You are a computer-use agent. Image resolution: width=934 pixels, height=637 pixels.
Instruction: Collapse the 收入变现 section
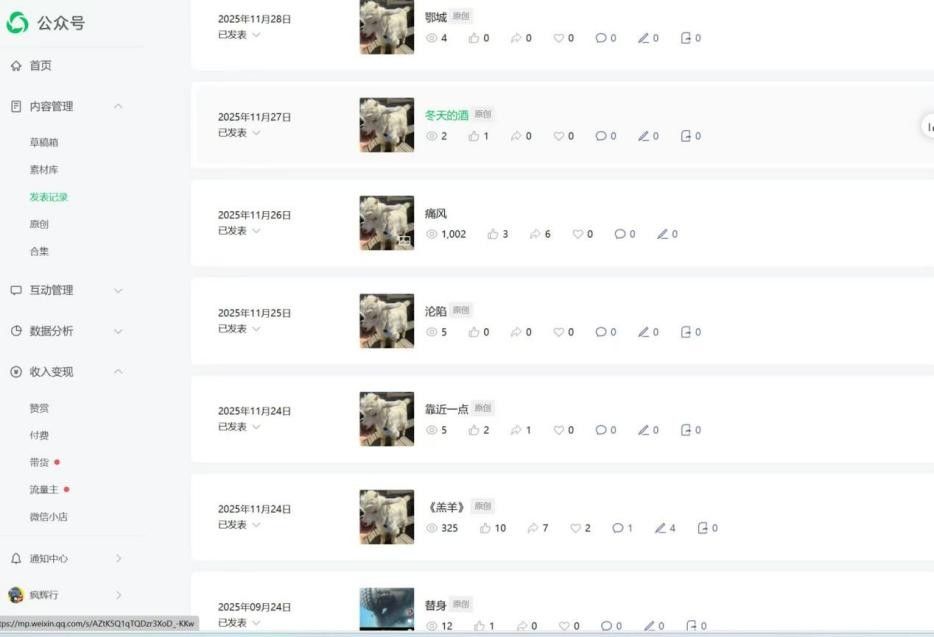[118, 371]
